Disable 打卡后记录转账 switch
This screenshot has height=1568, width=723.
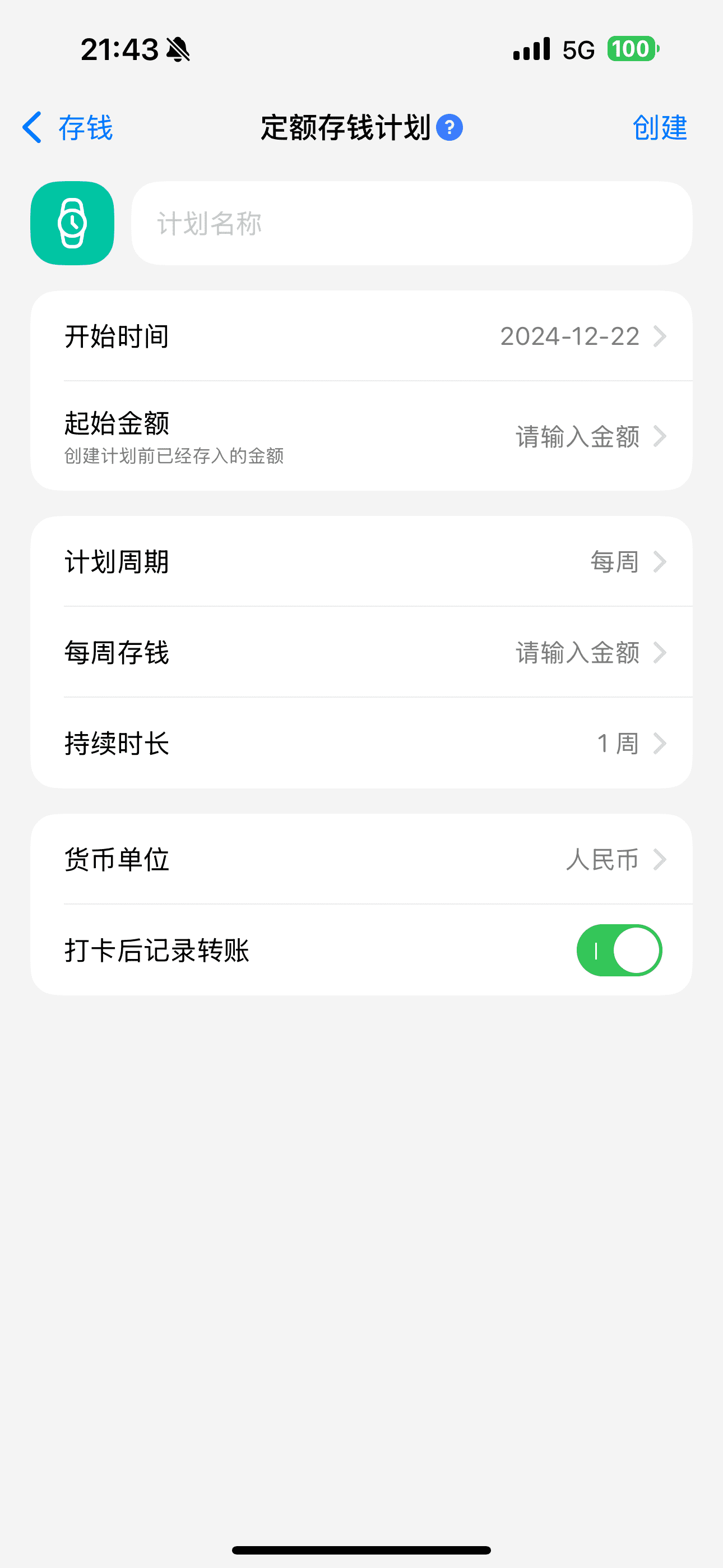click(x=619, y=950)
